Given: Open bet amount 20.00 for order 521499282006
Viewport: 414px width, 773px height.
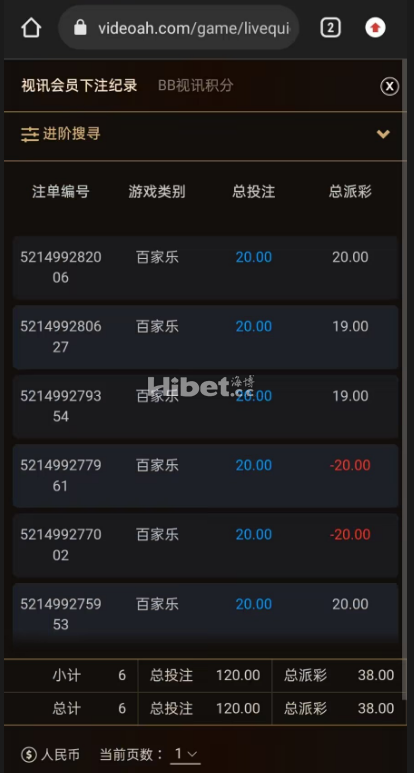Looking at the screenshot, I should pyautogui.click(x=254, y=257).
